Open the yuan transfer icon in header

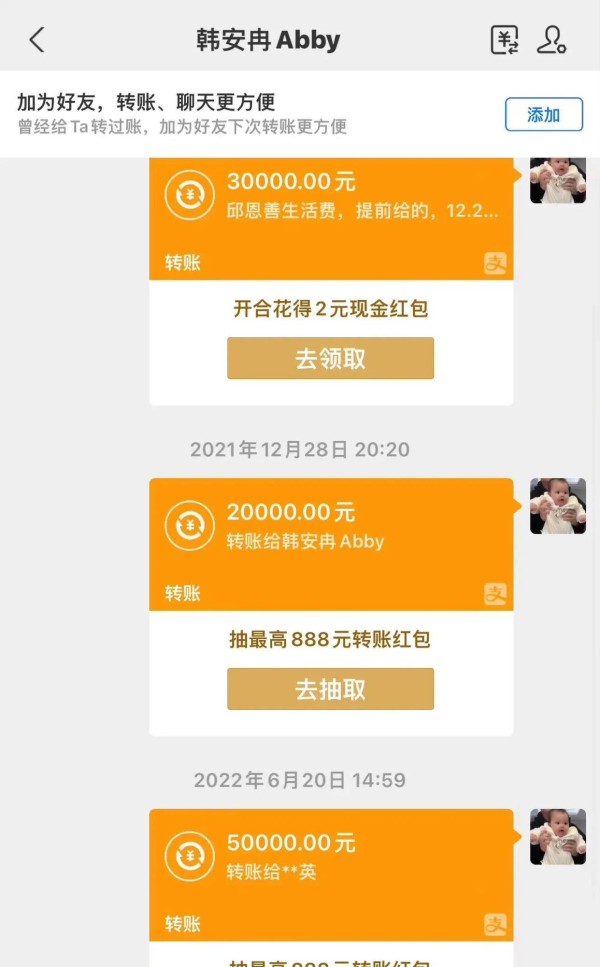pos(505,40)
